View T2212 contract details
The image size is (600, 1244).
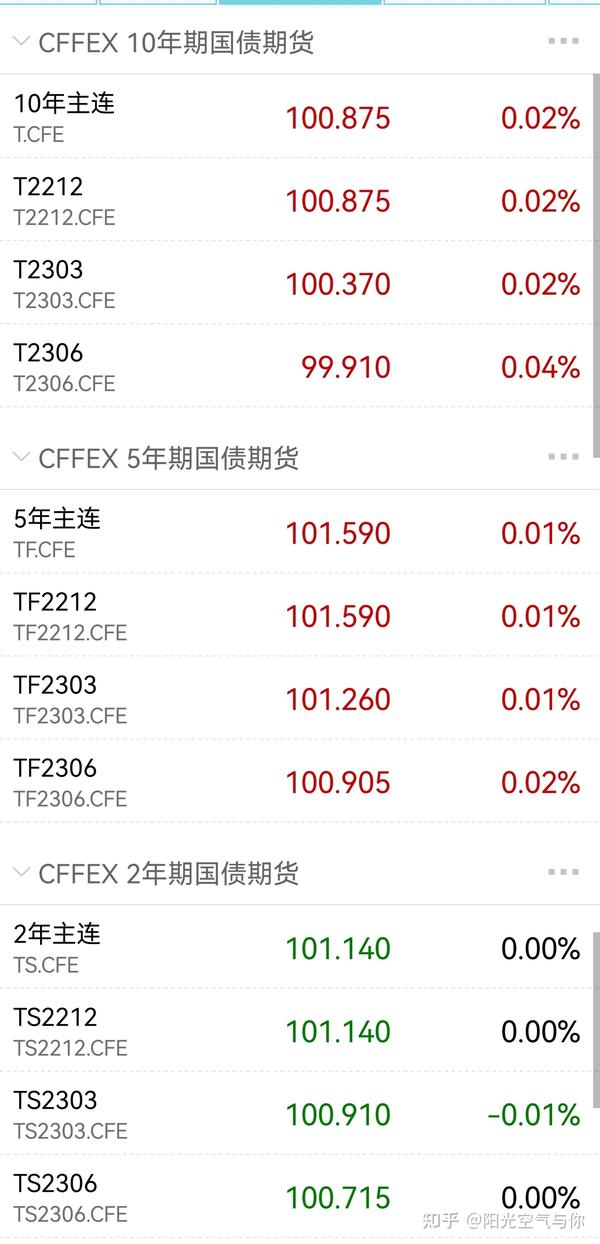pos(297,199)
